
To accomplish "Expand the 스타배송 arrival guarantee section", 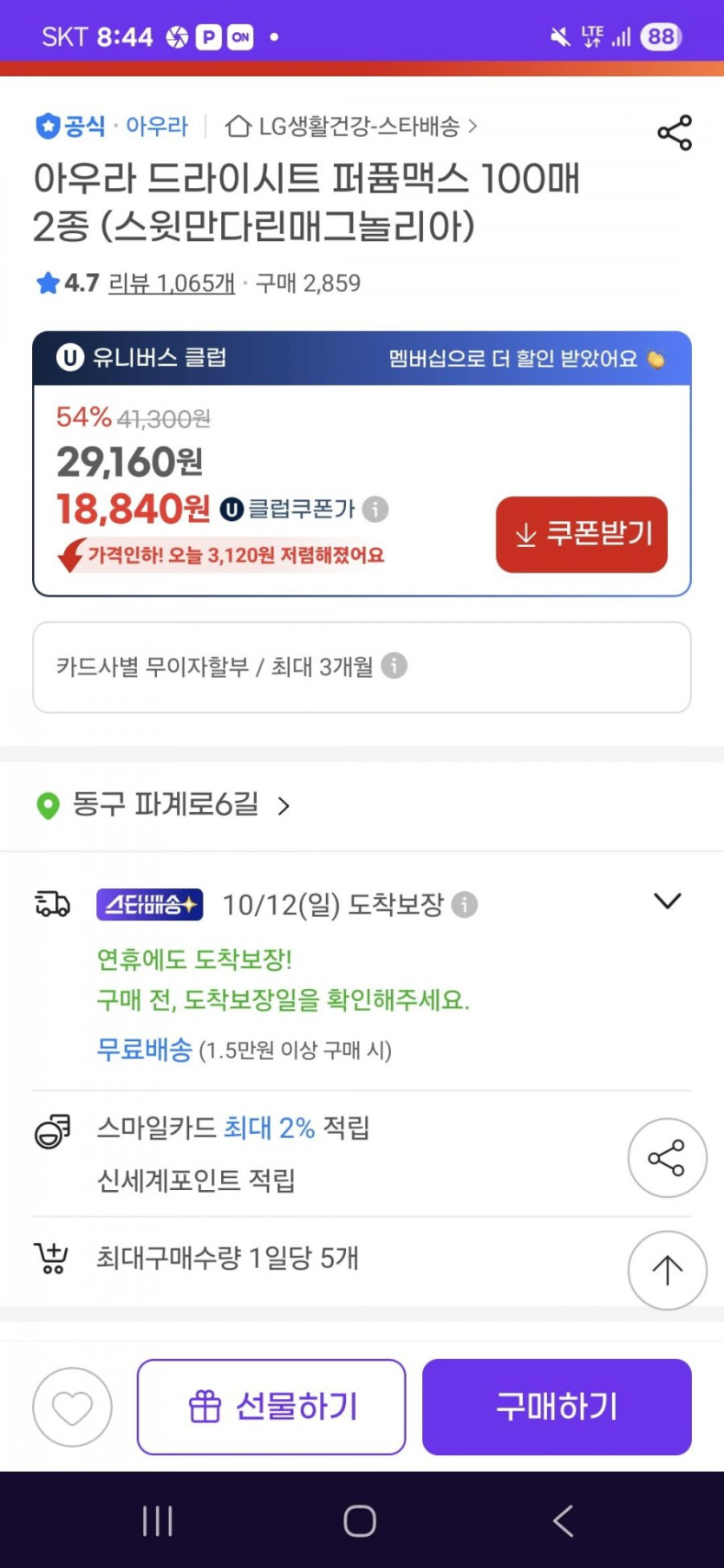I will coord(667,901).
